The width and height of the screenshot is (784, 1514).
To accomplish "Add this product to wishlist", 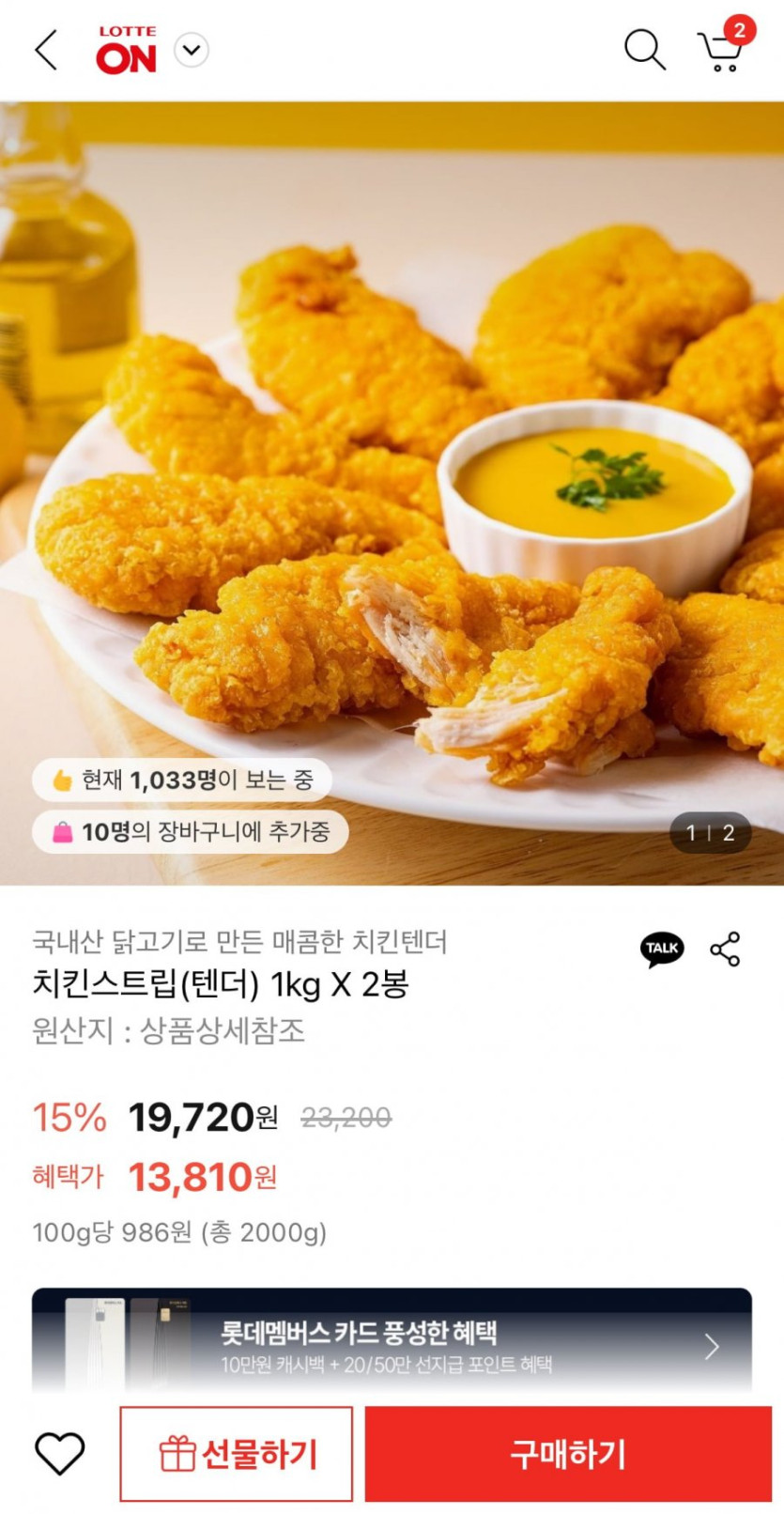I will pos(59,1453).
